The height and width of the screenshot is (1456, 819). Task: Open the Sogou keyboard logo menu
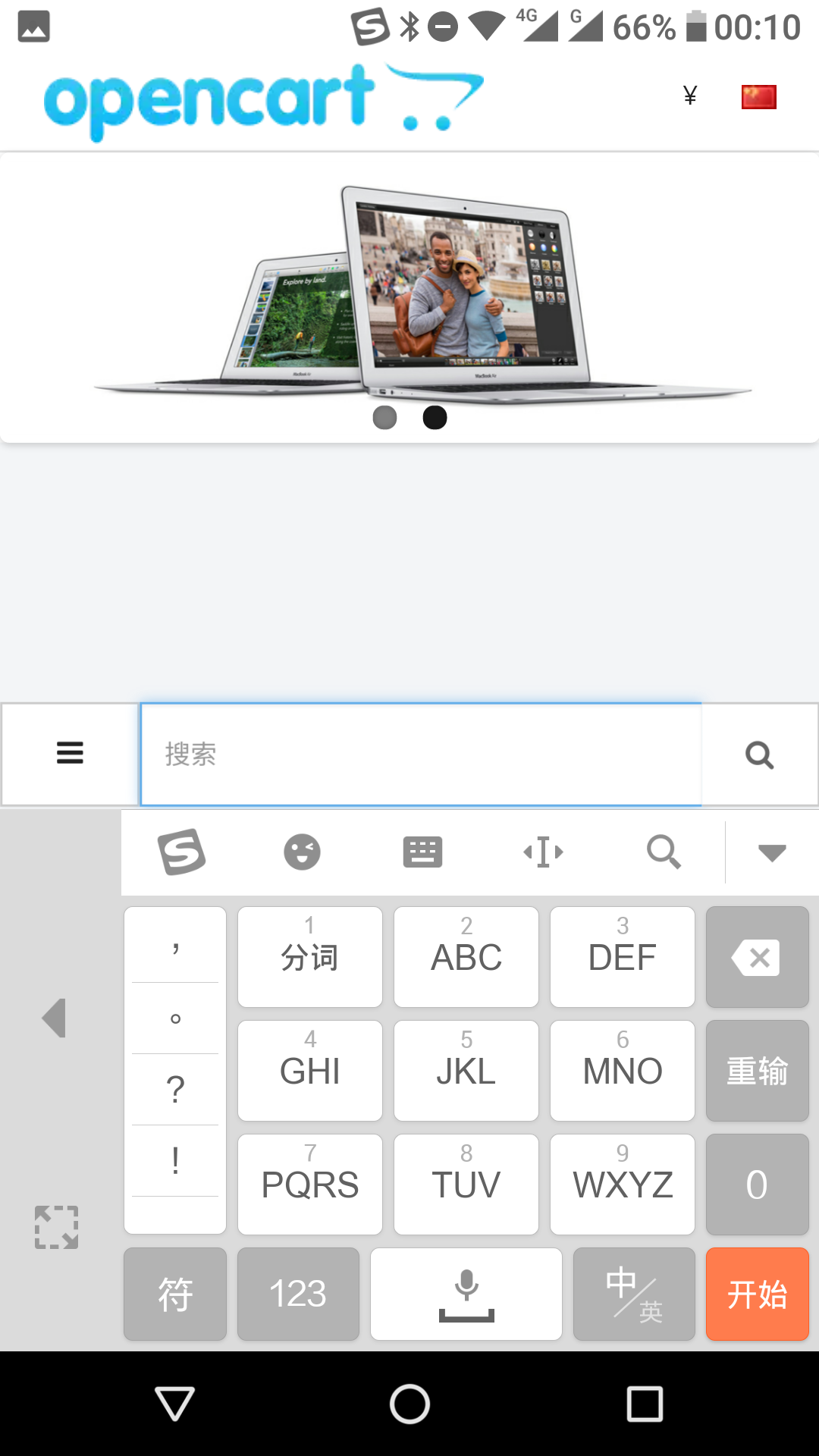181,852
